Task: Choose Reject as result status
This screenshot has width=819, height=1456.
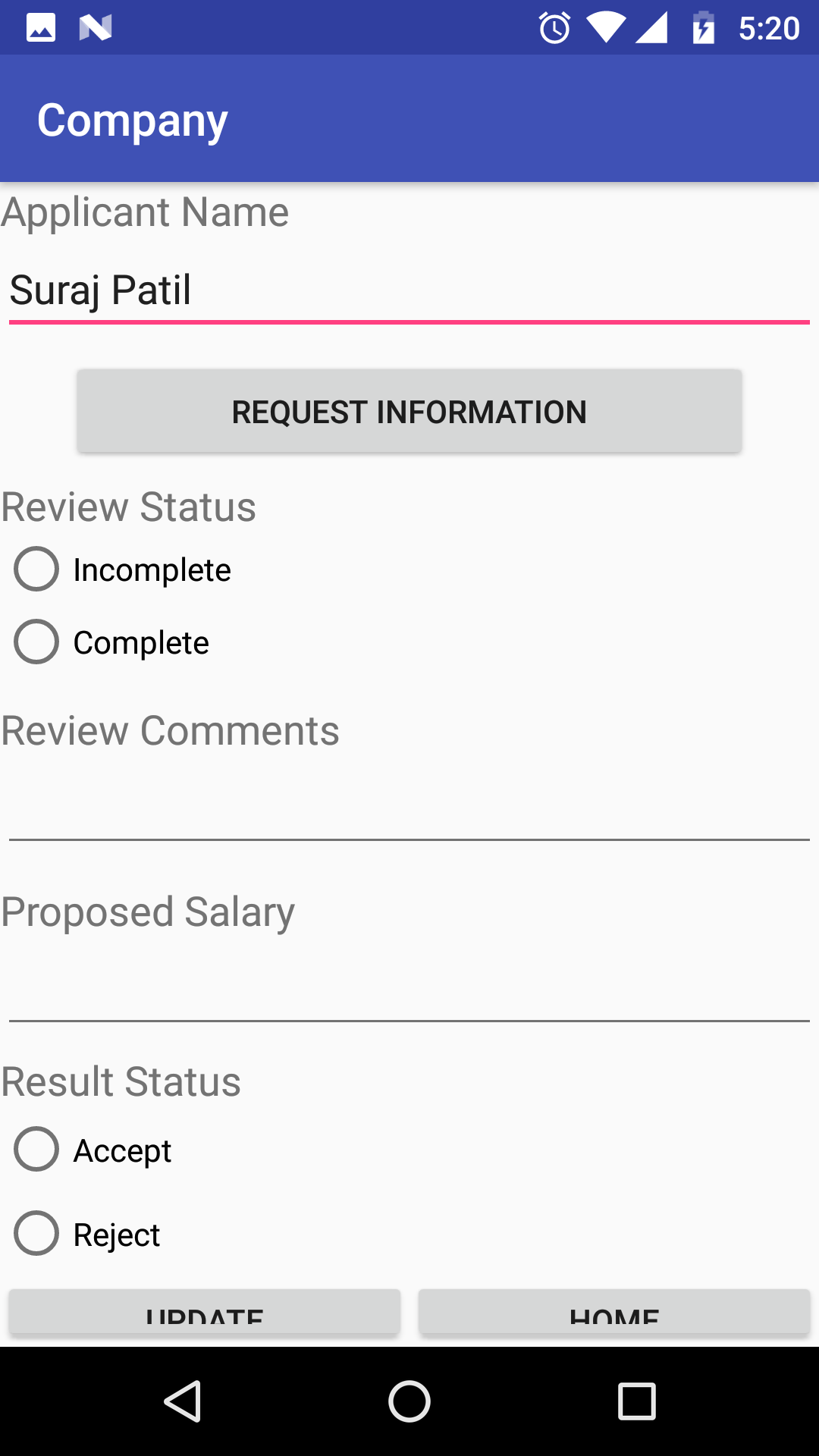Action: 88,1234
